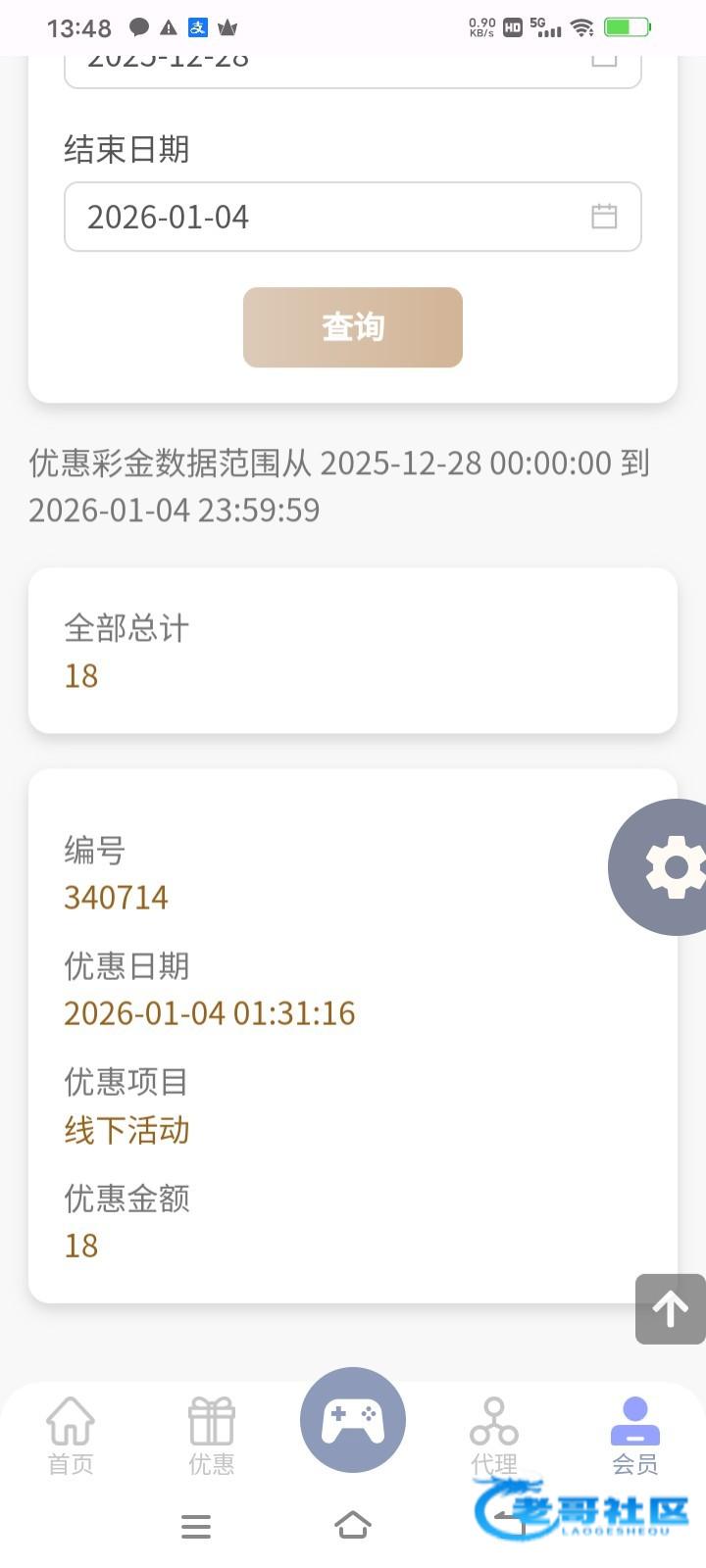Viewport: 706px width, 1568px height.
Task: Go to the system home screen
Action: [x=353, y=1525]
